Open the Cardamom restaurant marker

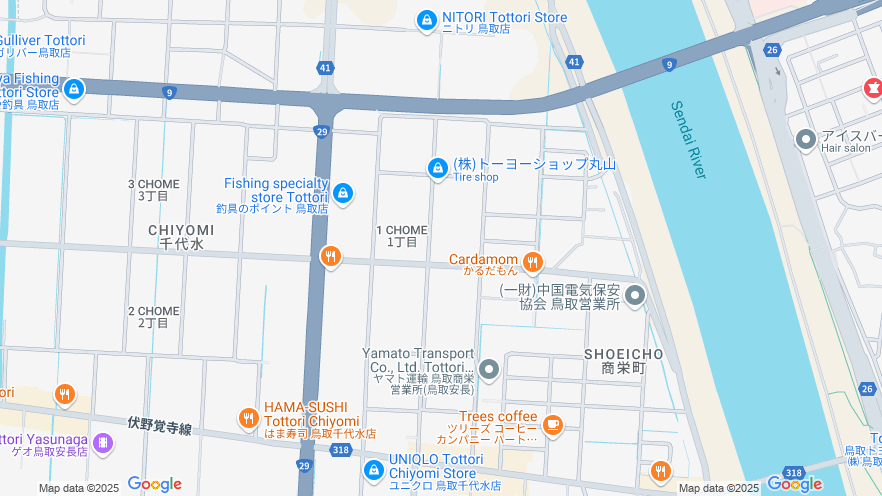533,263
